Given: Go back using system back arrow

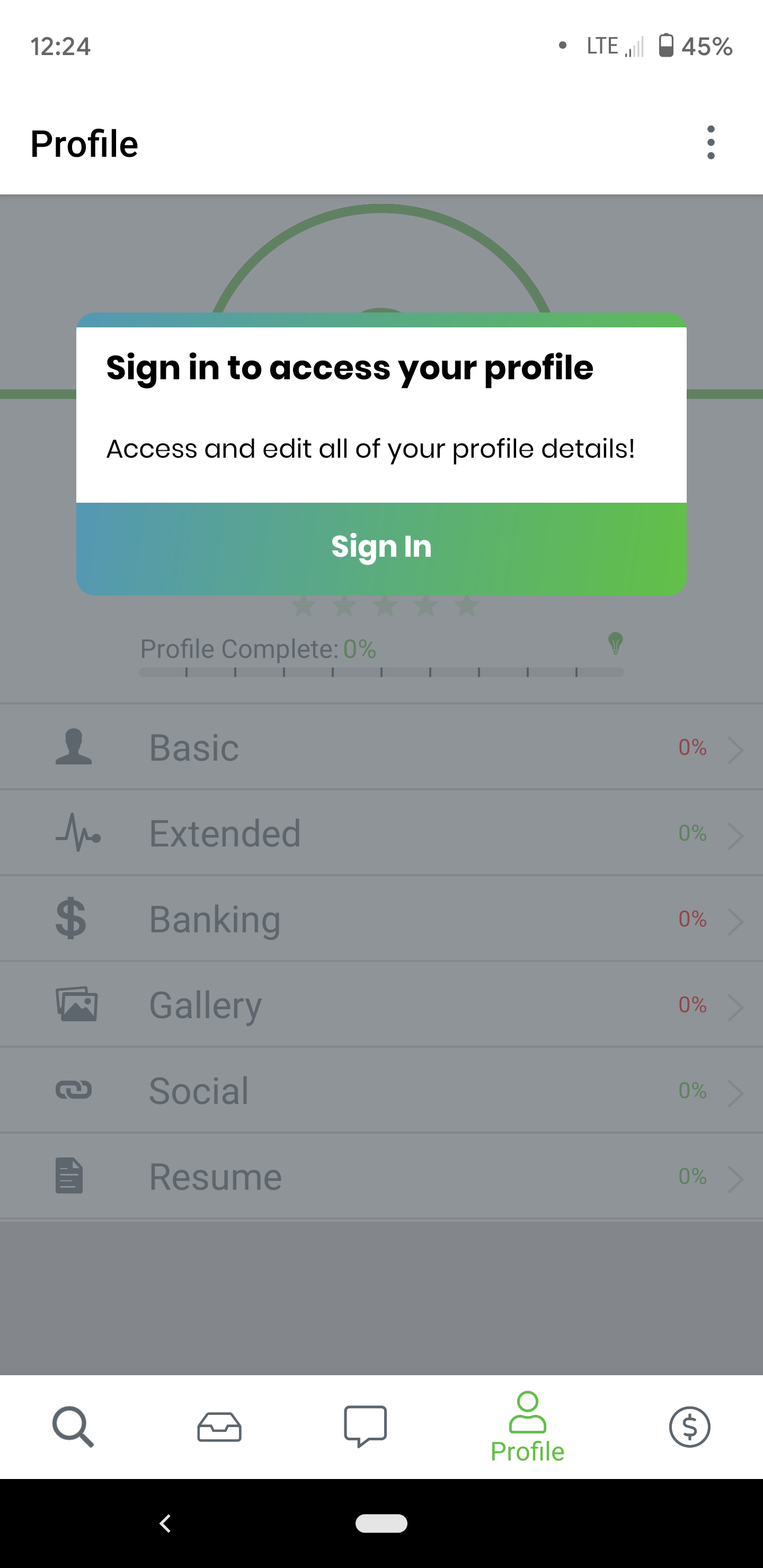Looking at the screenshot, I should (x=165, y=1523).
